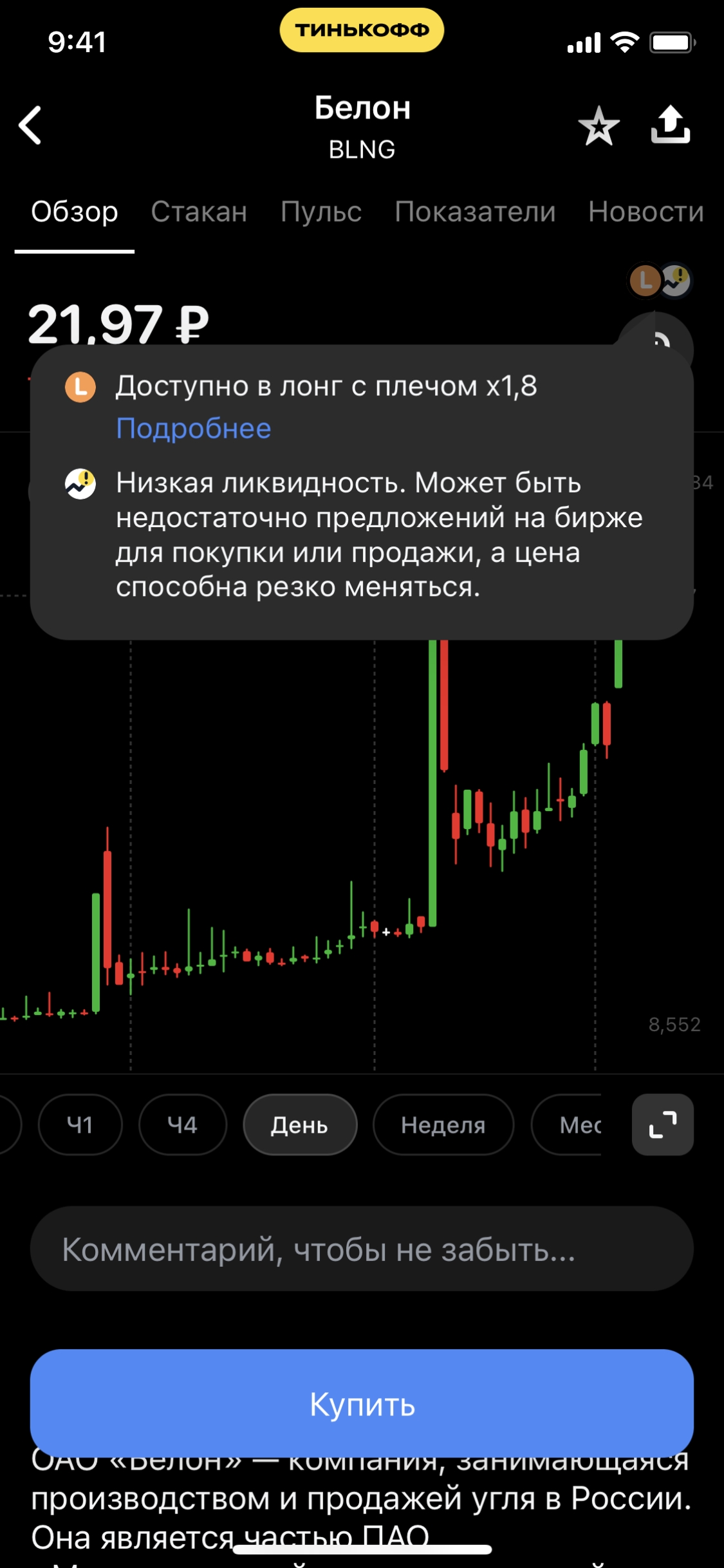The width and height of the screenshot is (724, 1568).
Task: Tap the Купить button
Action: coord(361,1403)
